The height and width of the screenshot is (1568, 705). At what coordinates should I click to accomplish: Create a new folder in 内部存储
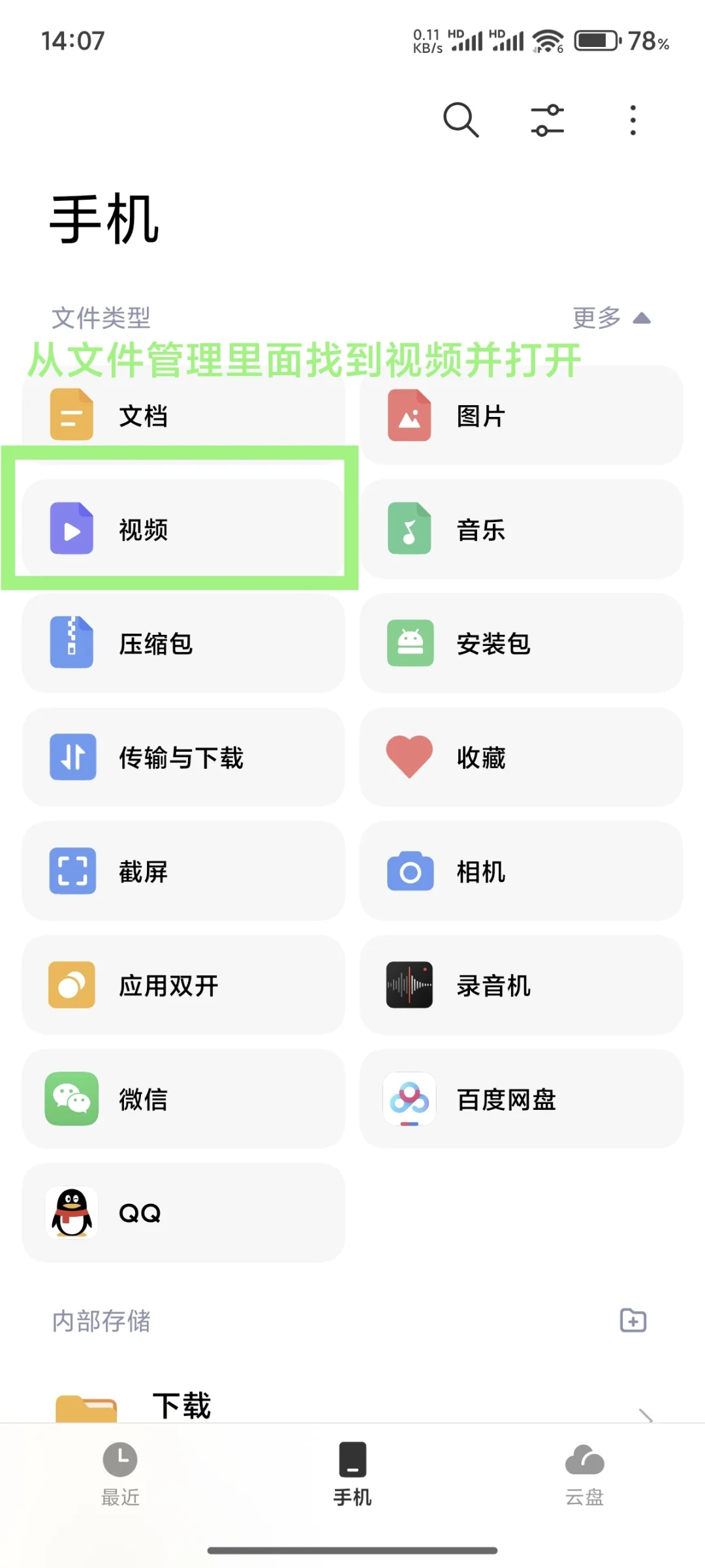[633, 1321]
